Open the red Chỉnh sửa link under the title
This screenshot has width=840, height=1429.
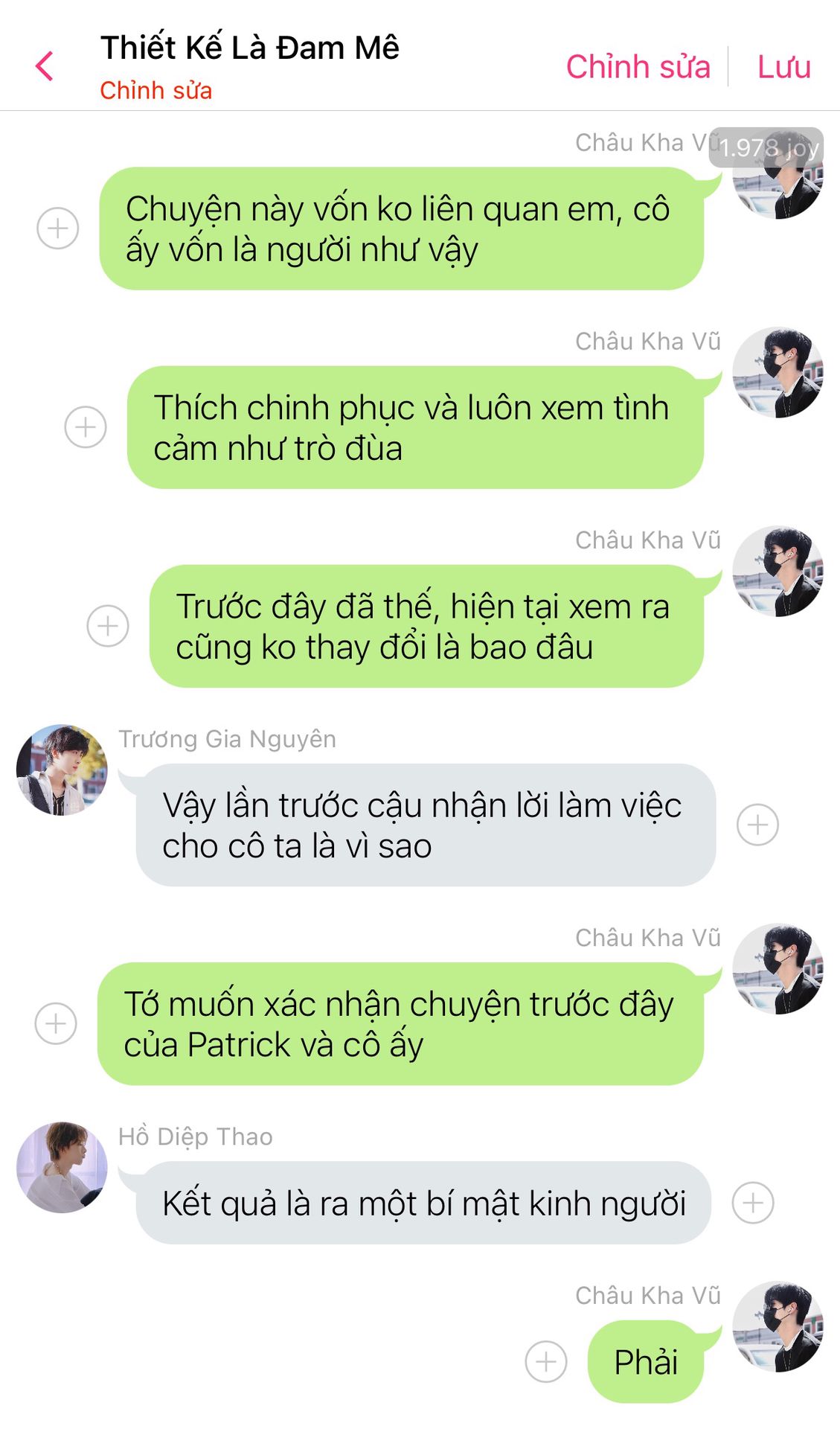(x=156, y=91)
